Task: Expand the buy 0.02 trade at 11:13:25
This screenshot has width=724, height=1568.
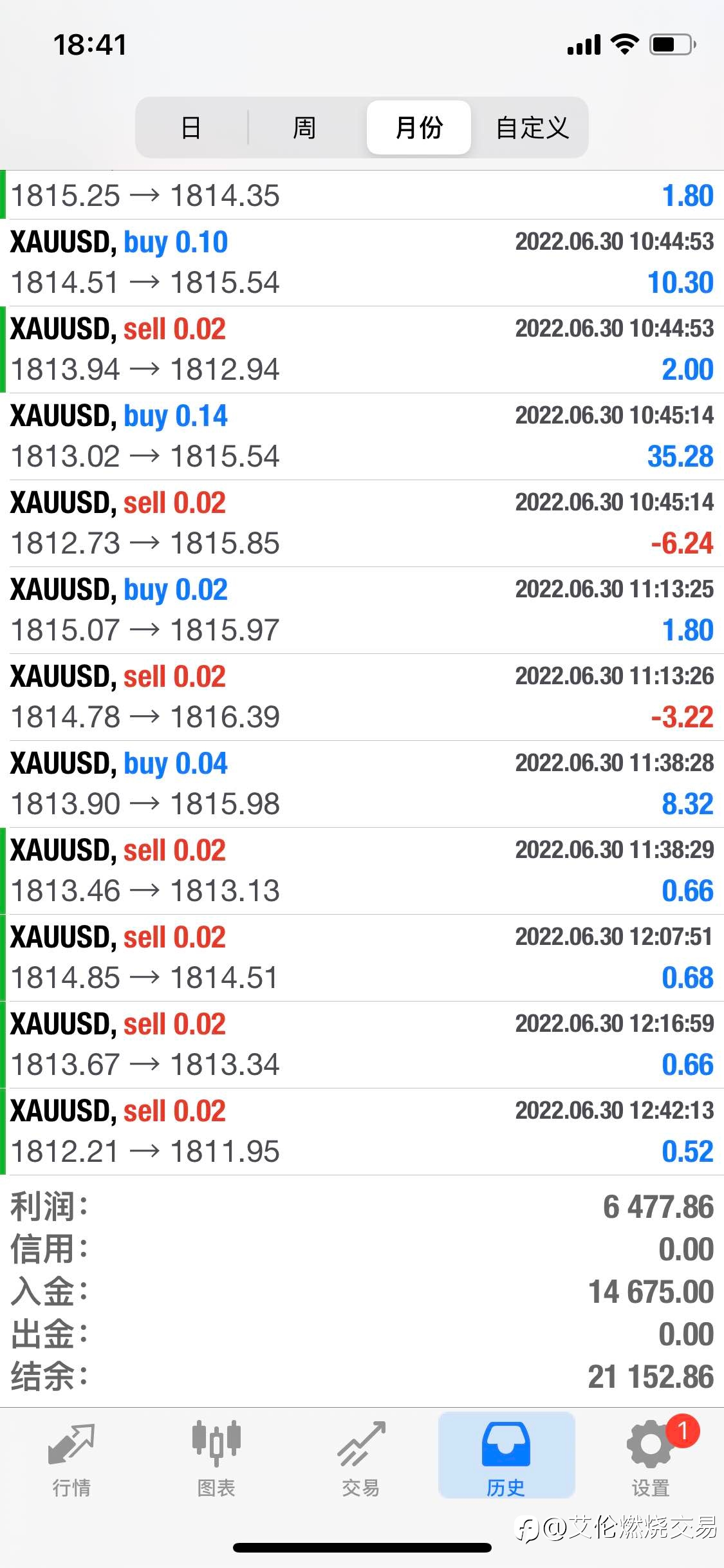Action: tap(362, 610)
